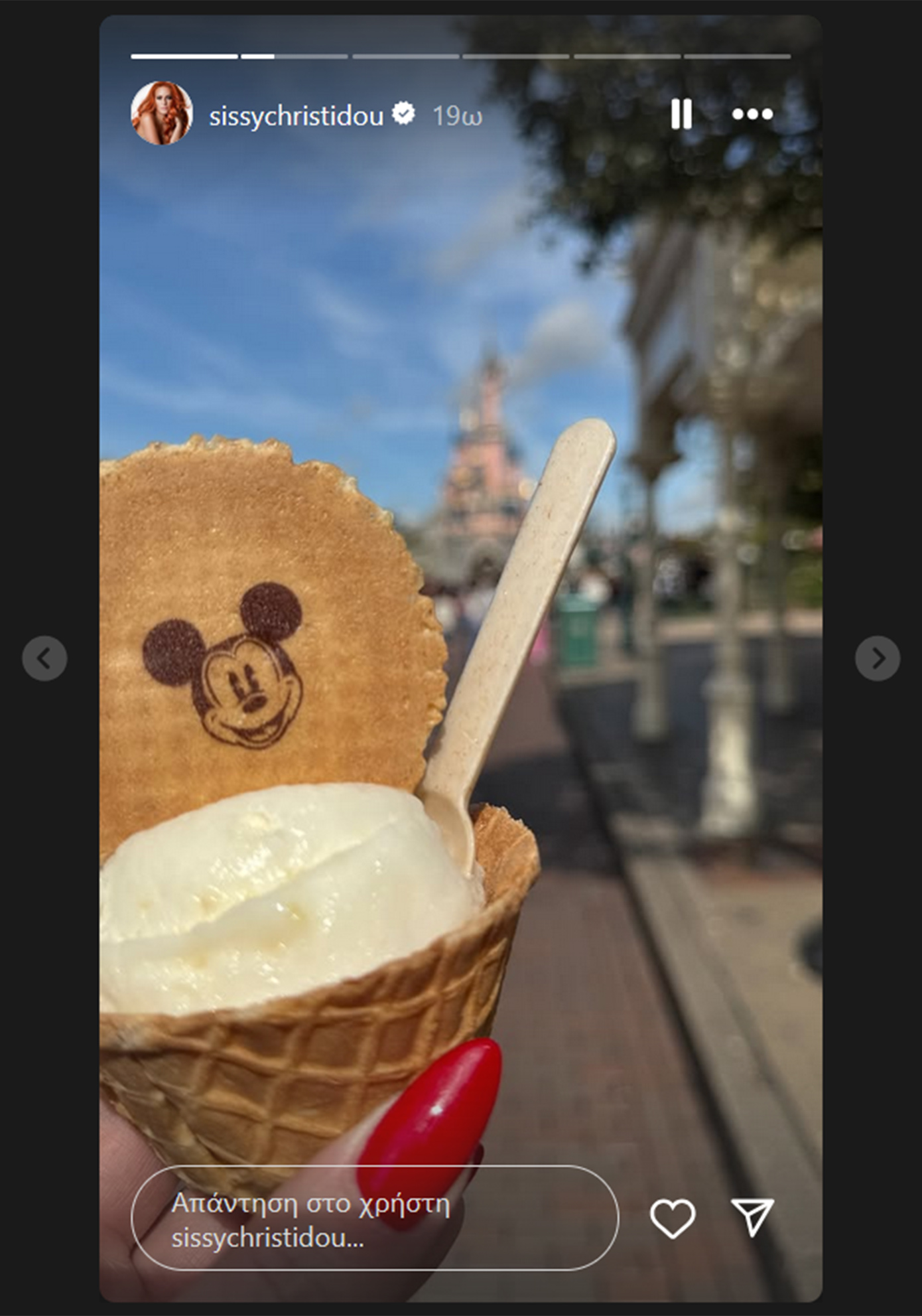
Task: Open the three-dot story options menu
Action: [x=752, y=114]
